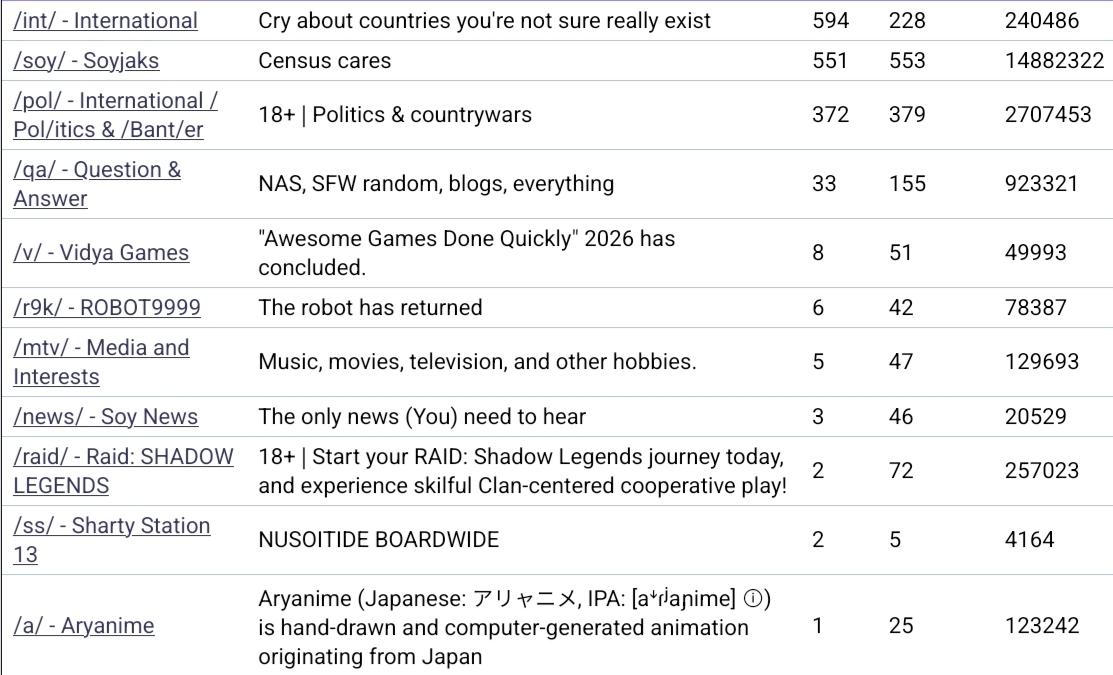Open the /r9k/ - ROBOT9999 link
Screen dimensions: 1113x675
click(107, 308)
